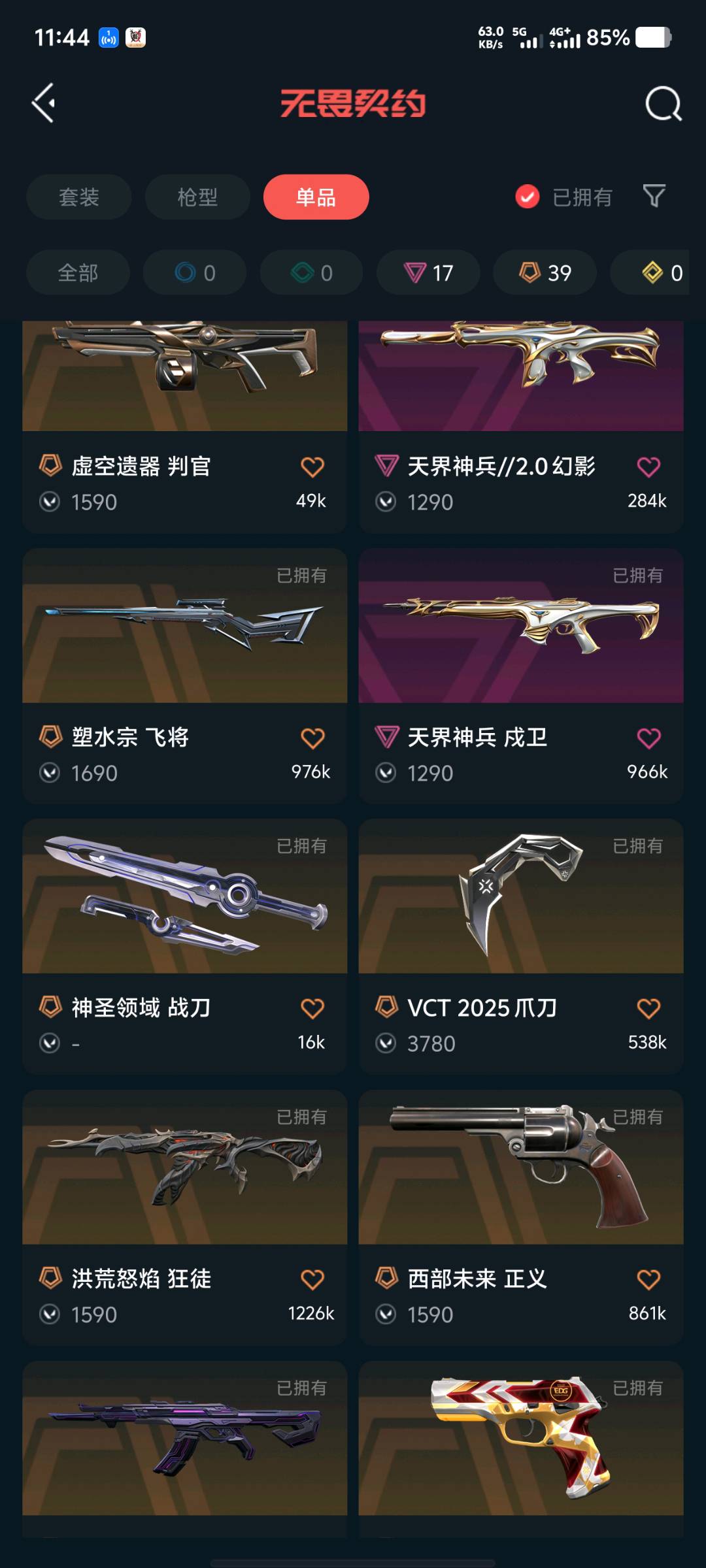Select the 单品 tab
The image size is (706, 1568).
[316, 197]
